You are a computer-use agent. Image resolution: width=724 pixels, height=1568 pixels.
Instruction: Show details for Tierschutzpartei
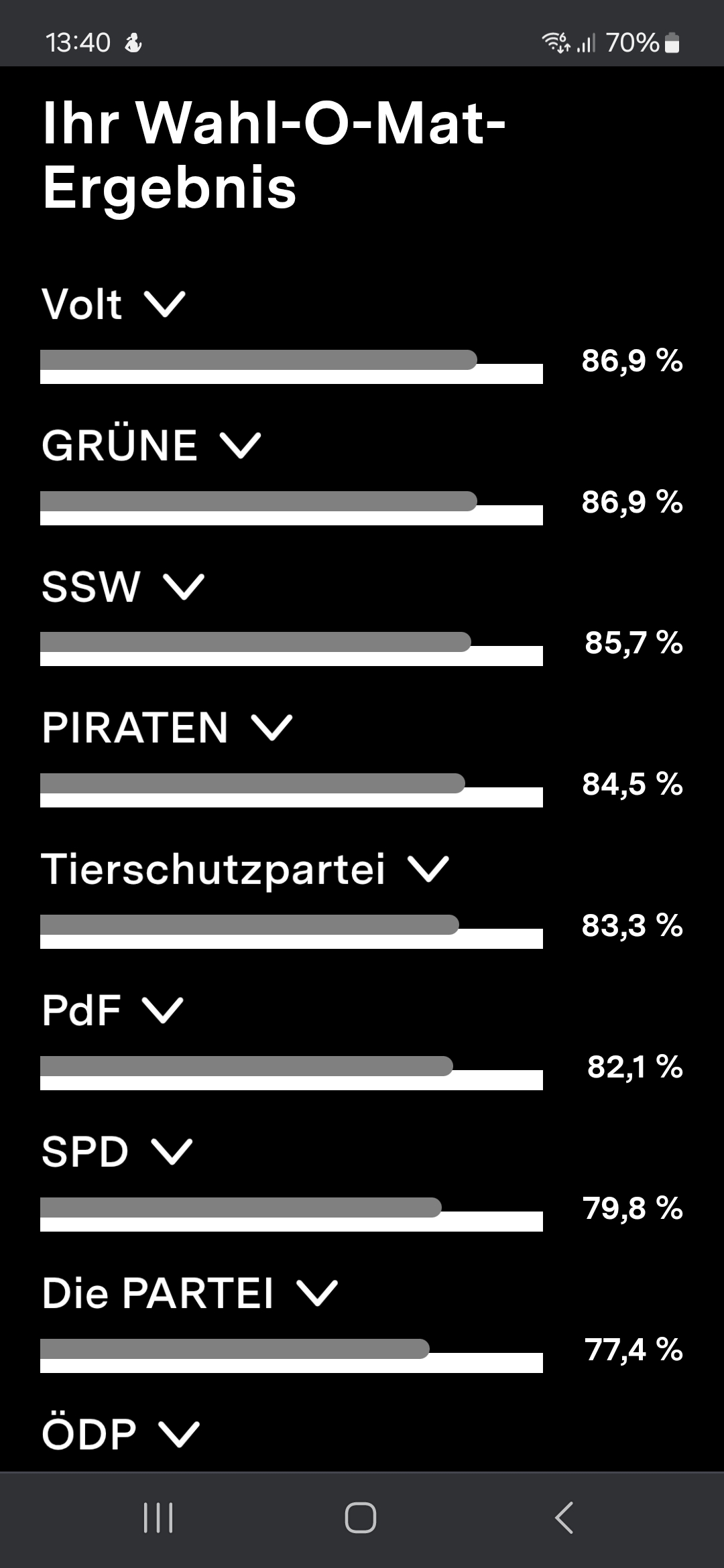coord(245,869)
